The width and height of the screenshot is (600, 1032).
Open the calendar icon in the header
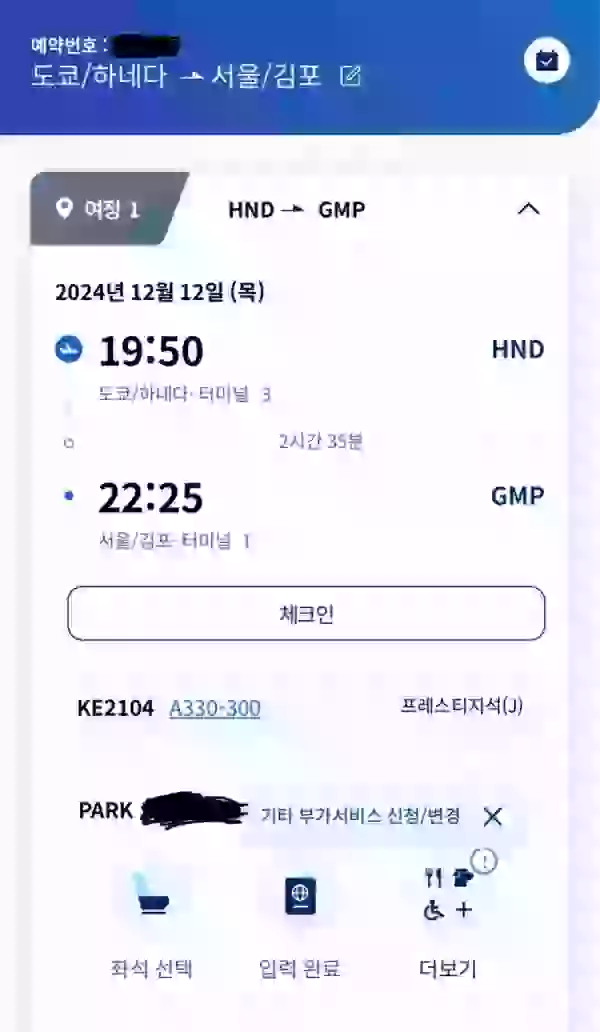547,61
